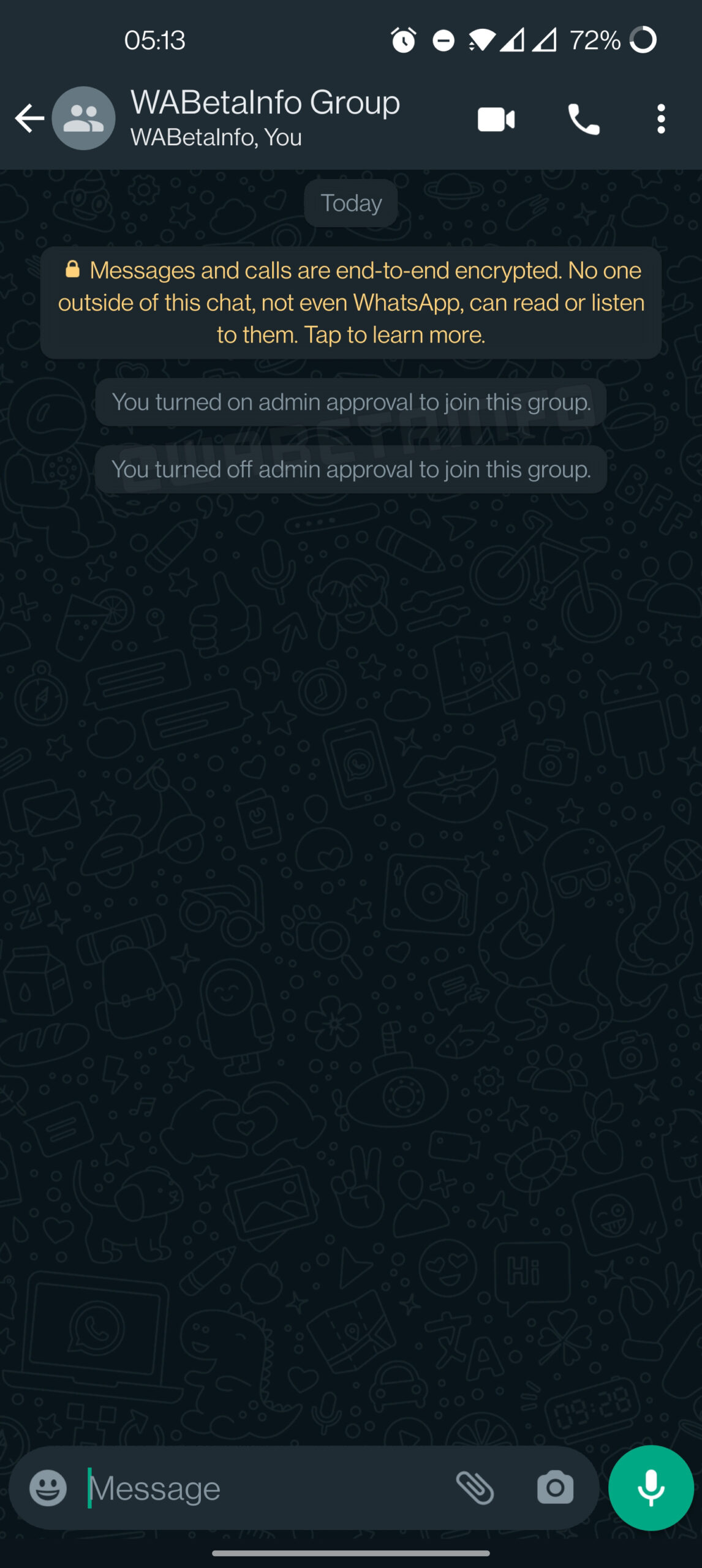Start a group video call
The image size is (702, 1568).
coord(496,119)
